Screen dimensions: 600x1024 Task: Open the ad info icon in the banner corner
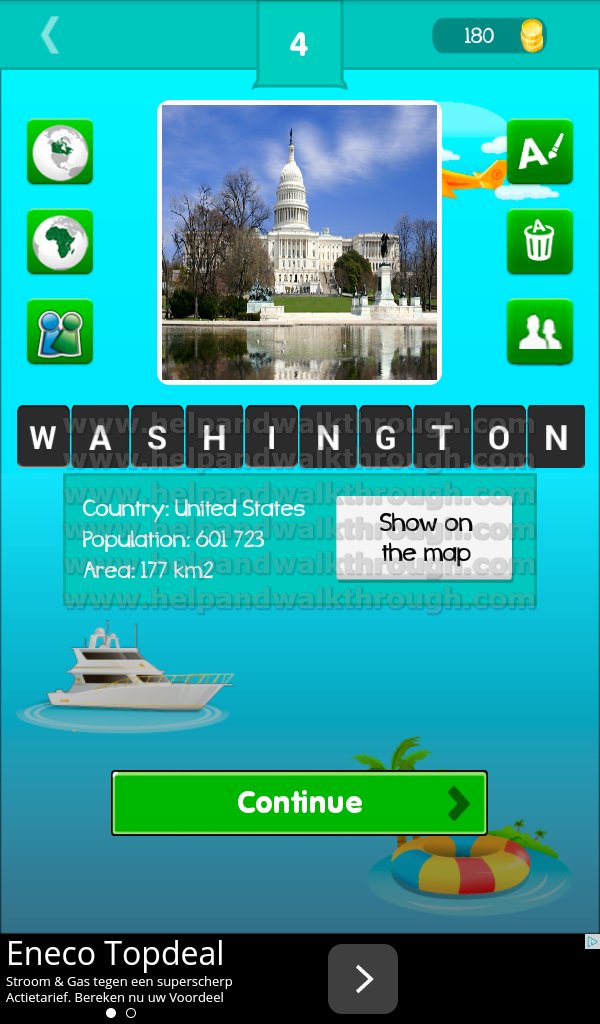point(592,941)
